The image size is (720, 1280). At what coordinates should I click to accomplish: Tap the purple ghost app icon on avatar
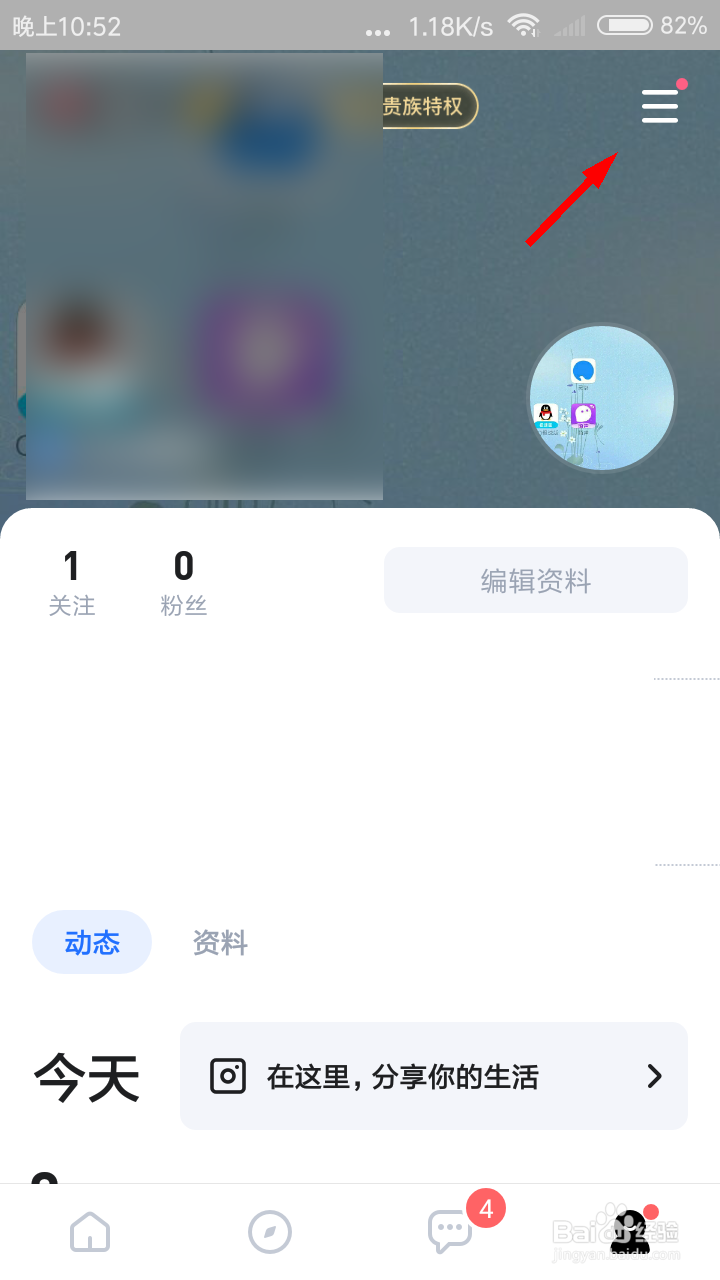pyautogui.click(x=585, y=412)
